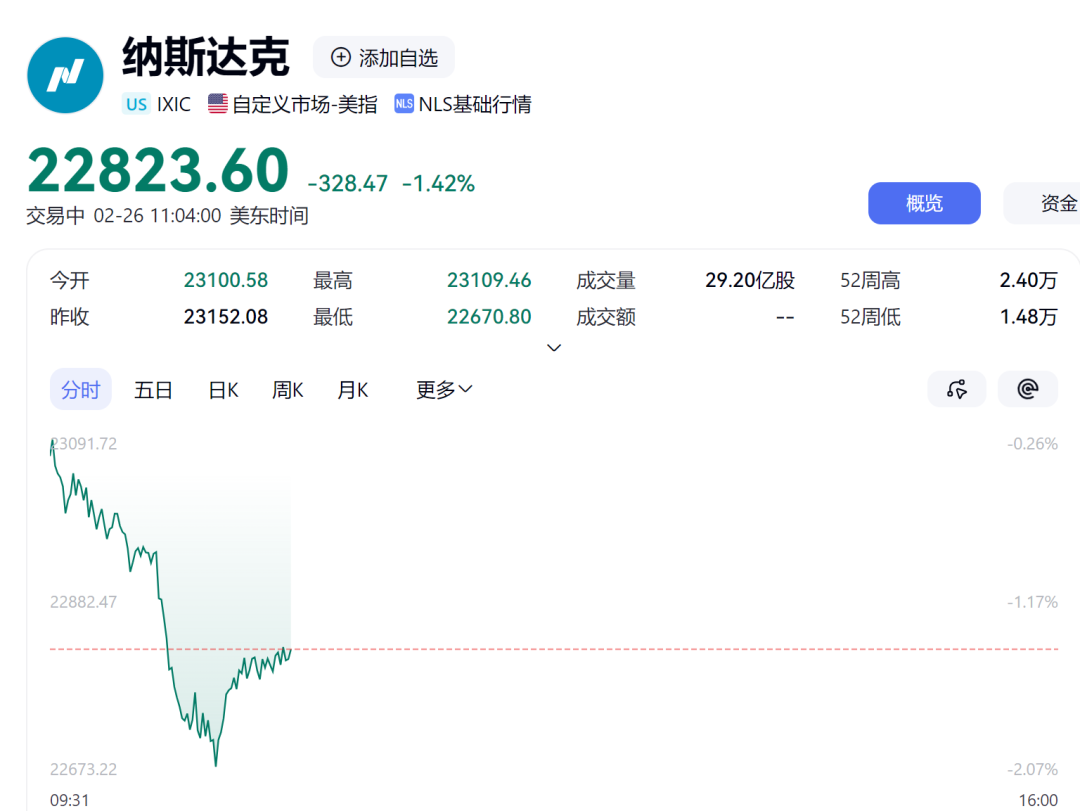Open the 更多 chart period dropdown
Viewport: 1080px width, 811px height.
pyautogui.click(x=444, y=390)
